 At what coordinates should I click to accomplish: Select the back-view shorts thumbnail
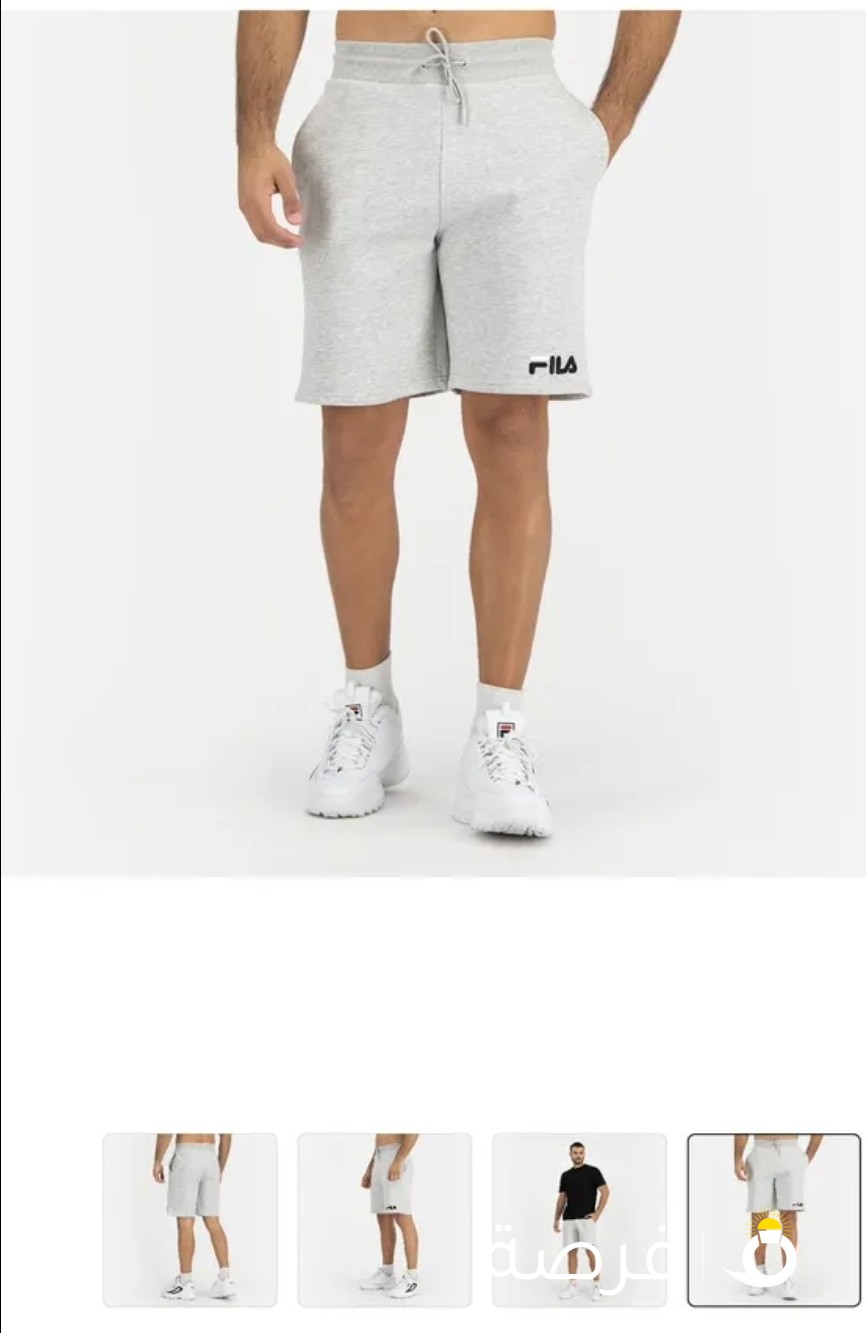click(x=190, y=1219)
